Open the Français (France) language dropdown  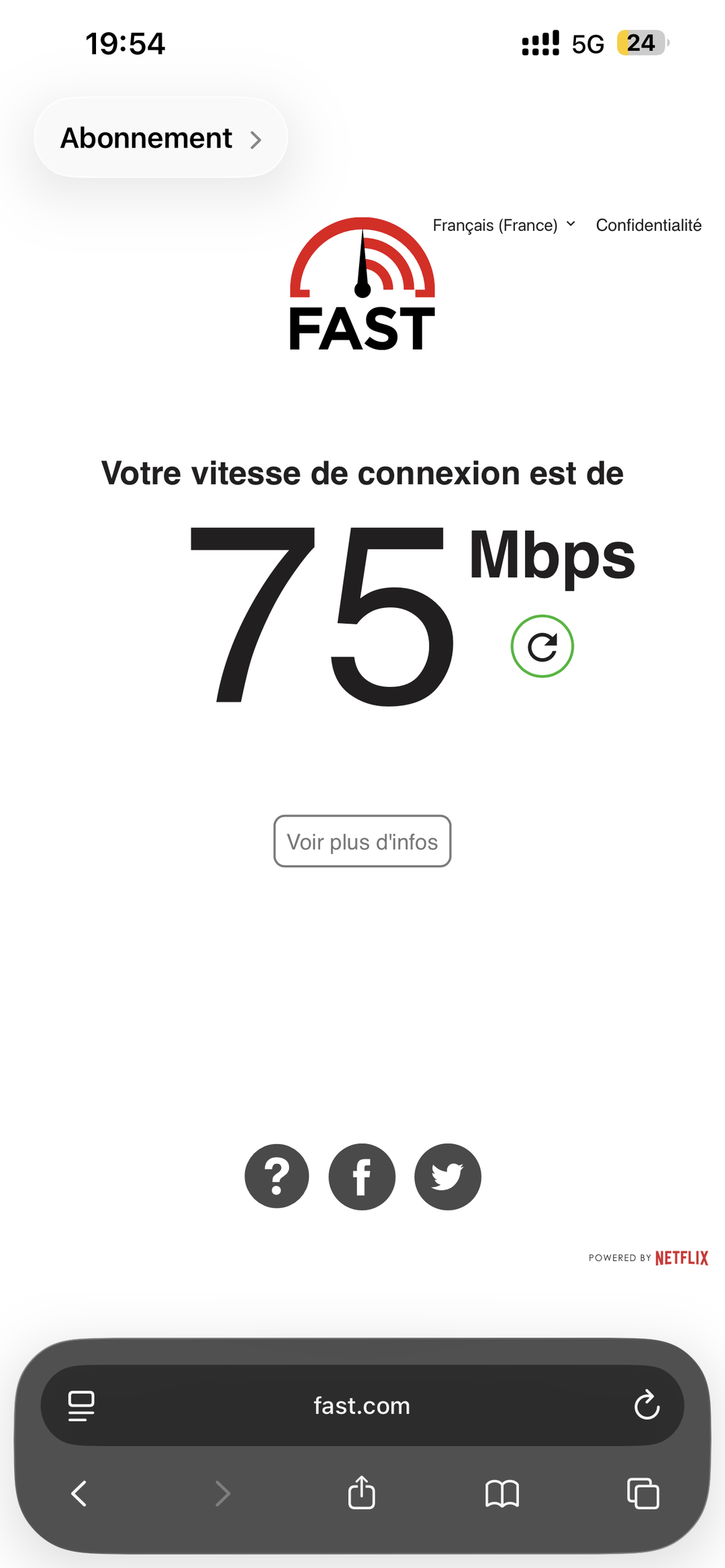504,225
